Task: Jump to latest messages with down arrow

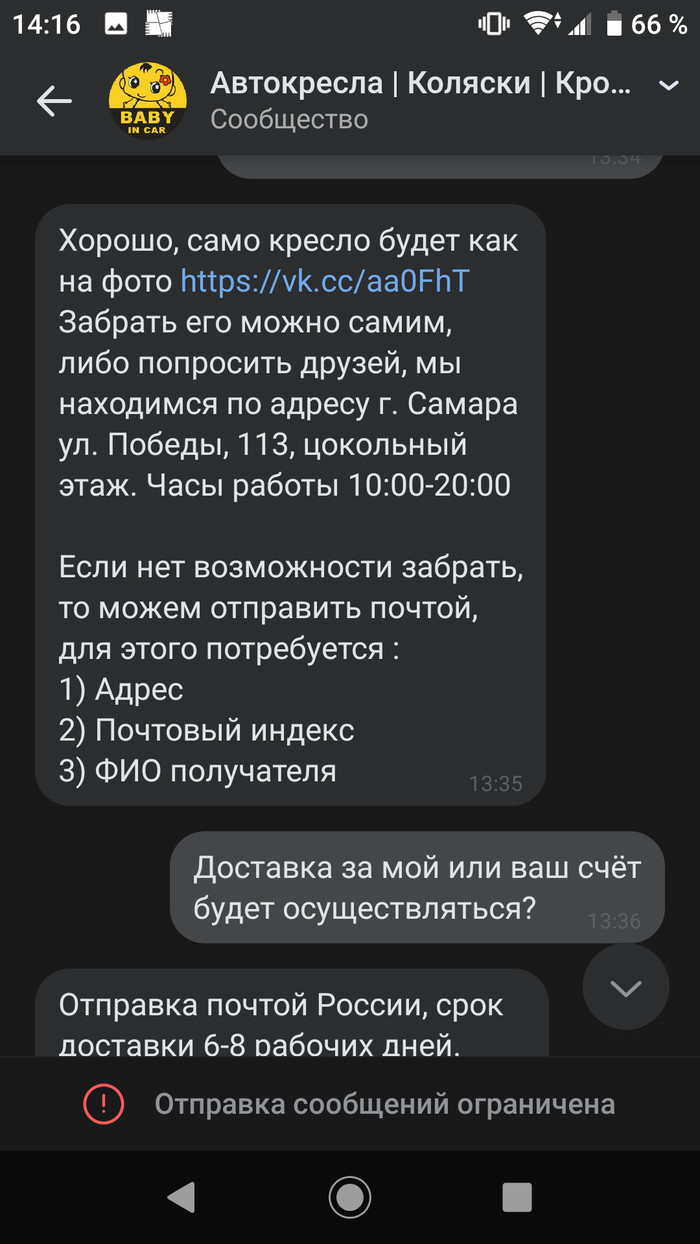Action: click(x=626, y=988)
